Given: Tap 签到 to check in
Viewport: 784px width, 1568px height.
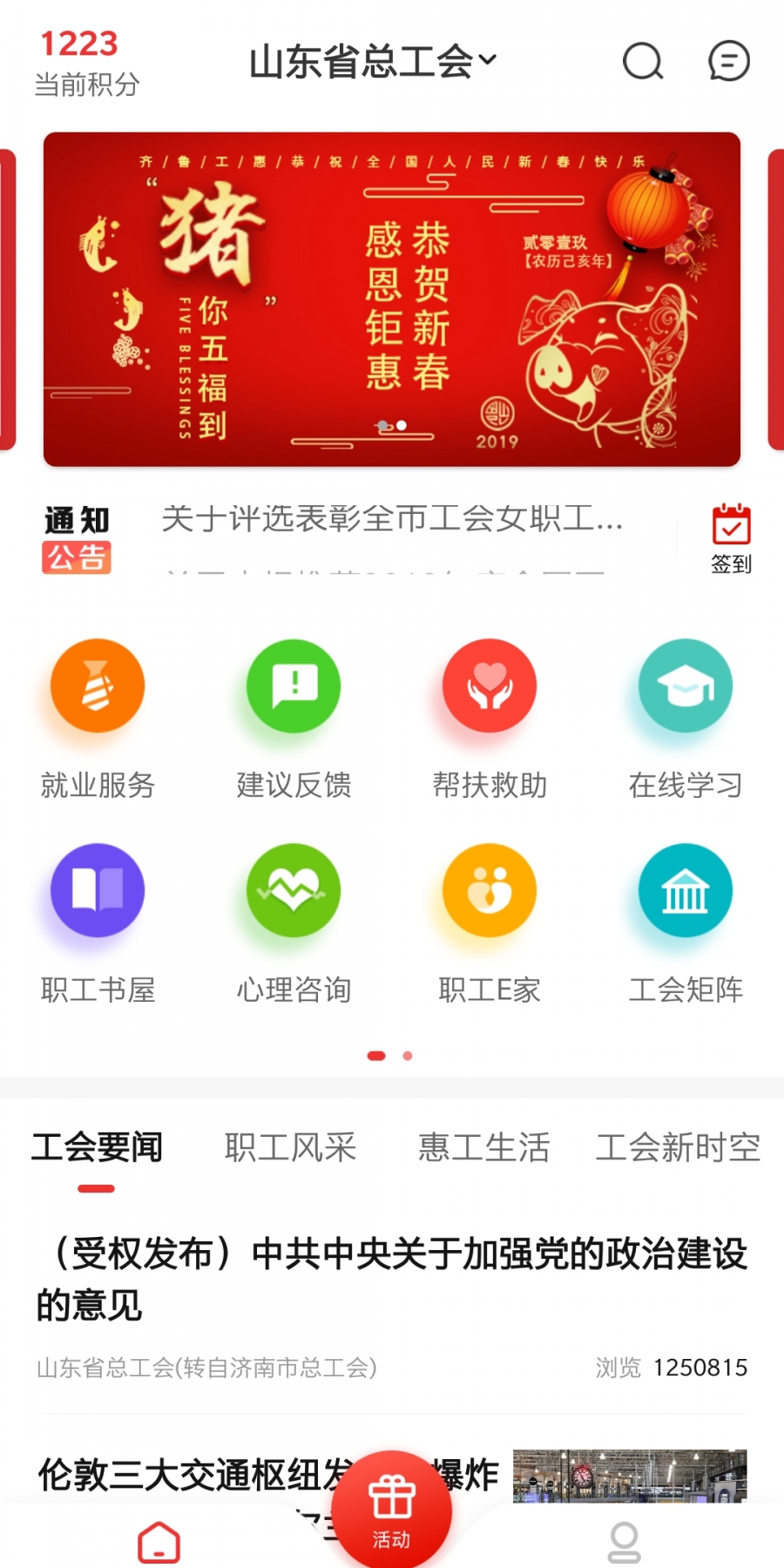Looking at the screenshot, I should 731,538.
